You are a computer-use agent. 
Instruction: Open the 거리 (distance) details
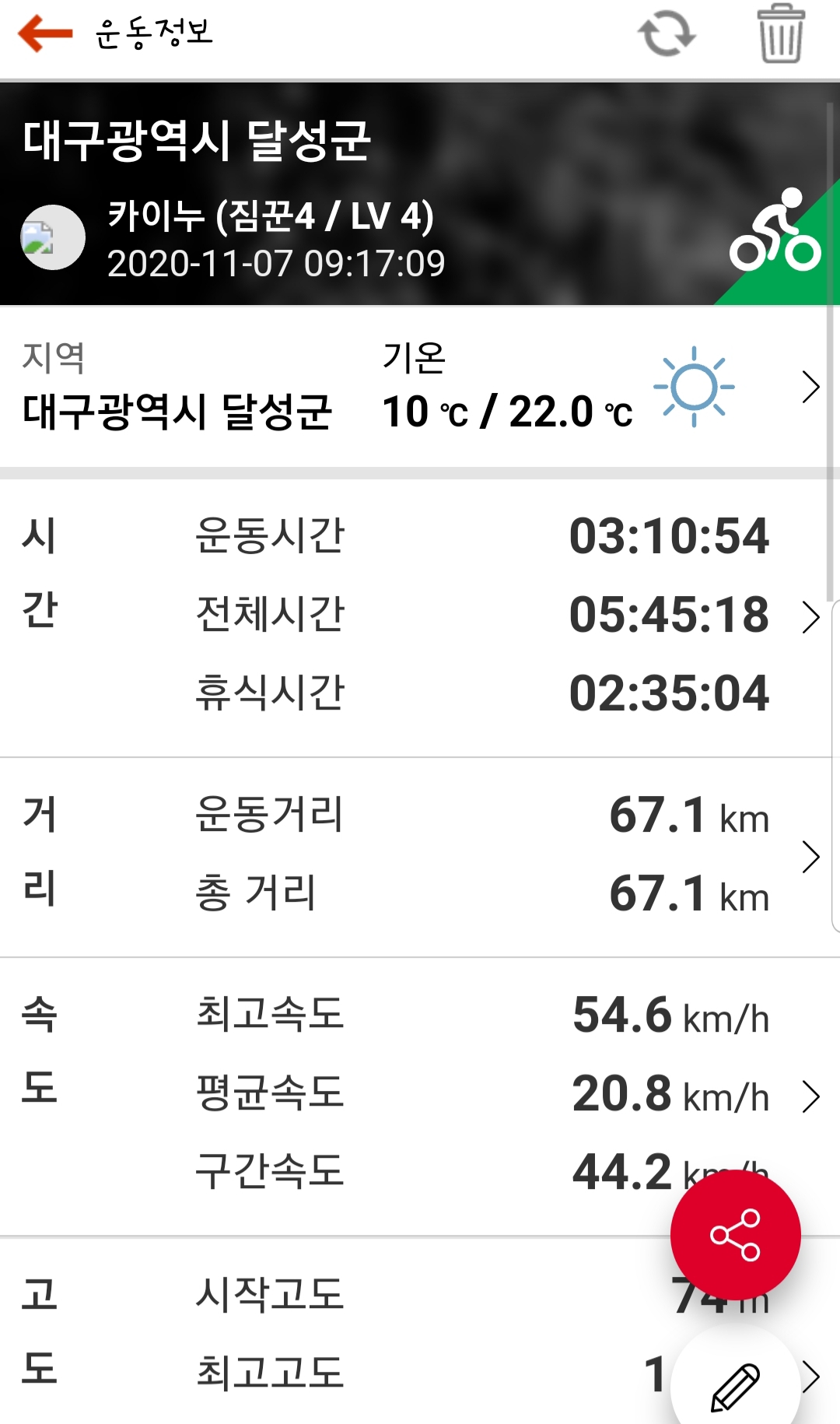[x=810, y=858]
